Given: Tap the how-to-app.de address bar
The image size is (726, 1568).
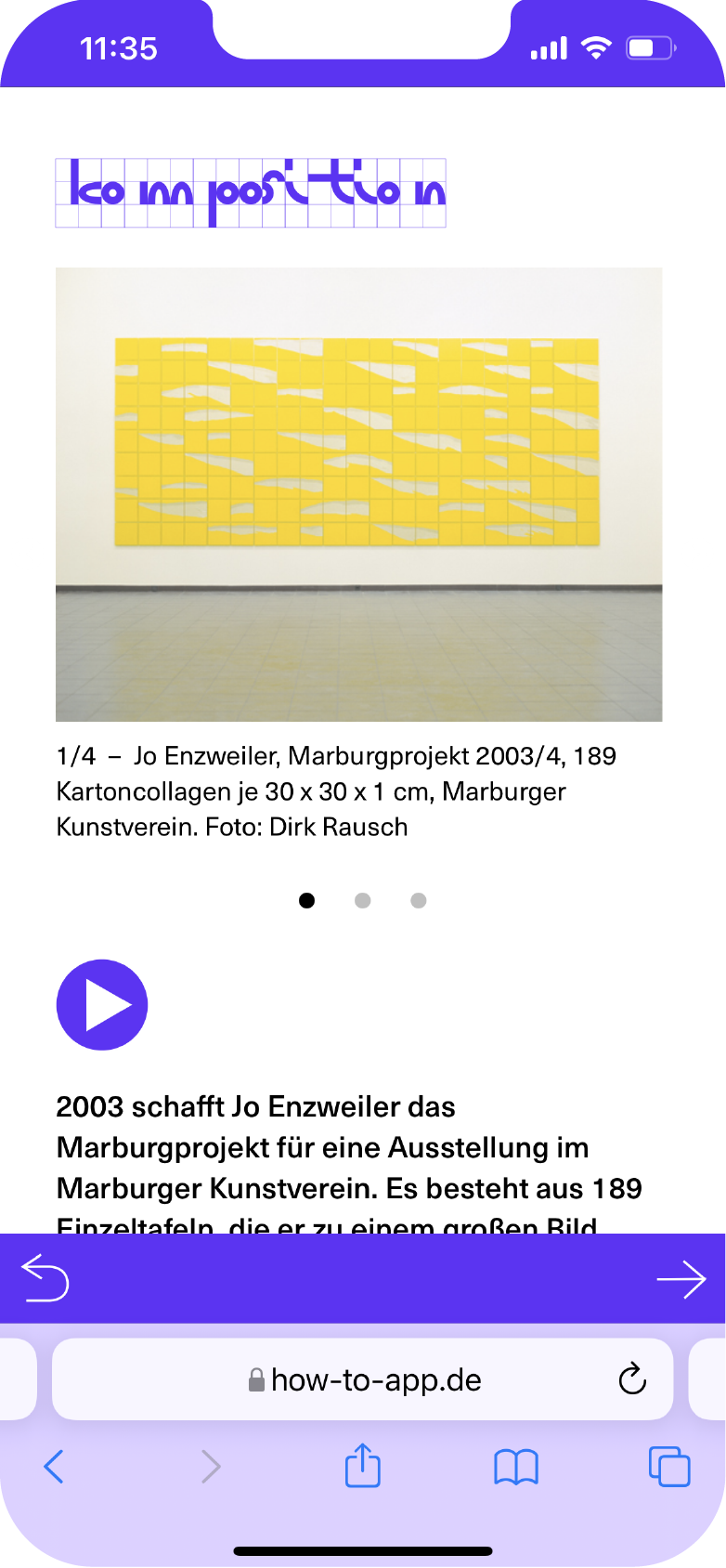Looking at the screenshot, I should pyautogui.click(x=371, y=1379).
